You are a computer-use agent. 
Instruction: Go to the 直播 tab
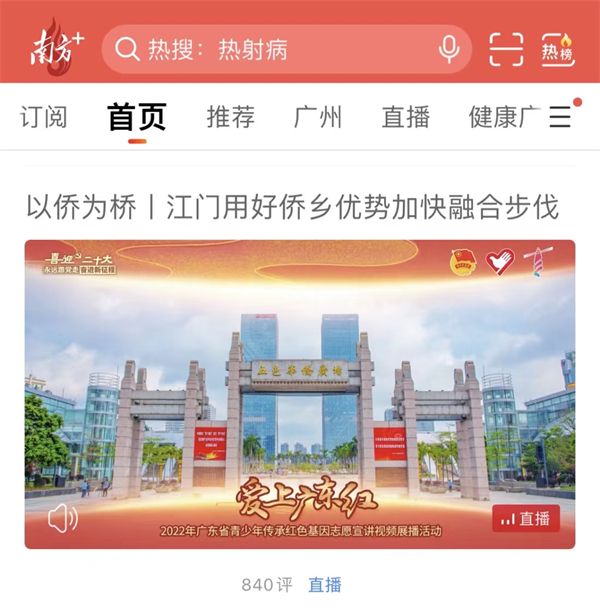(405, 117)
